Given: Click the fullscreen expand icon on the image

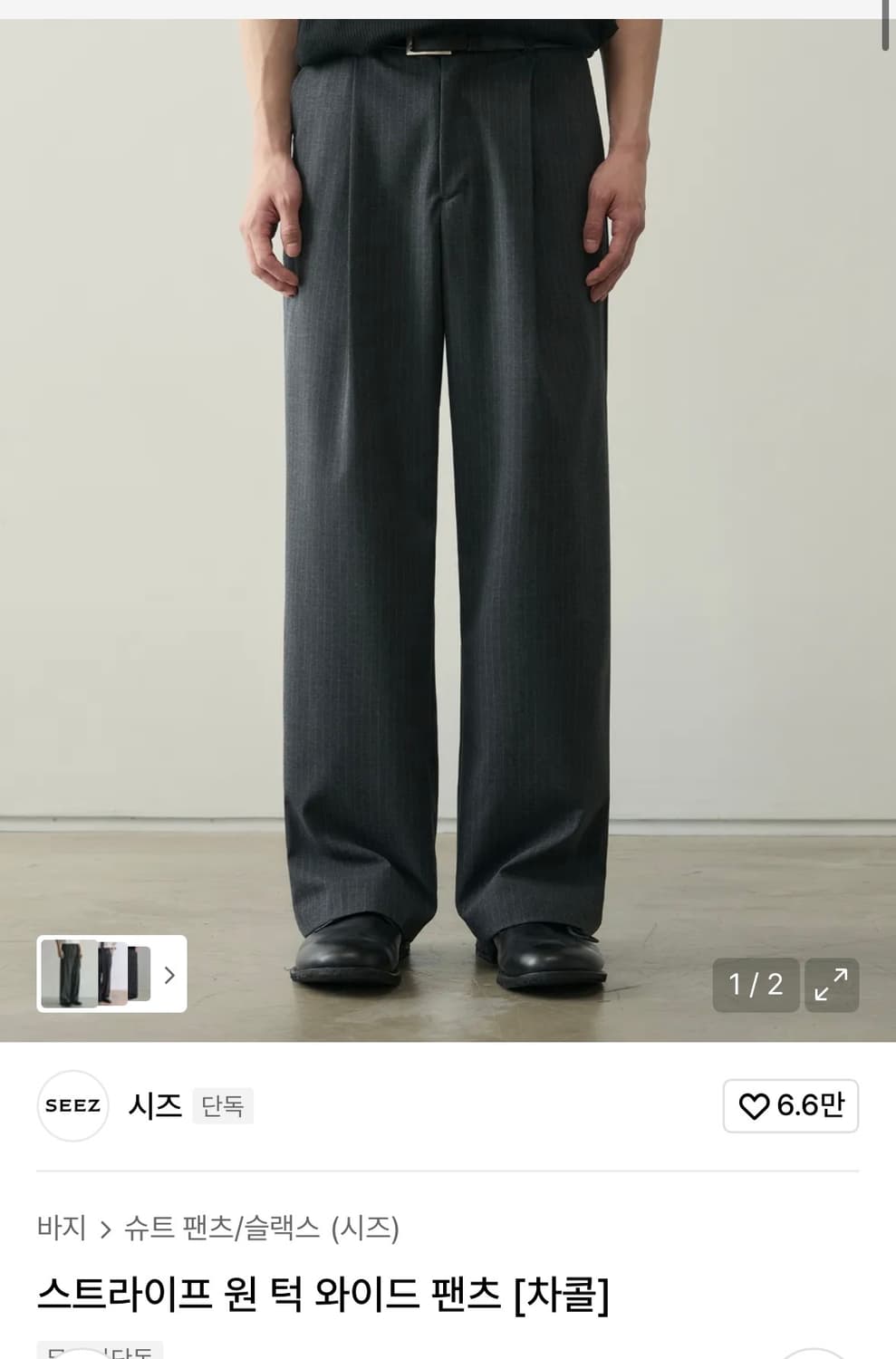Looking at the screenshot, I should click(x=832, y=986).
